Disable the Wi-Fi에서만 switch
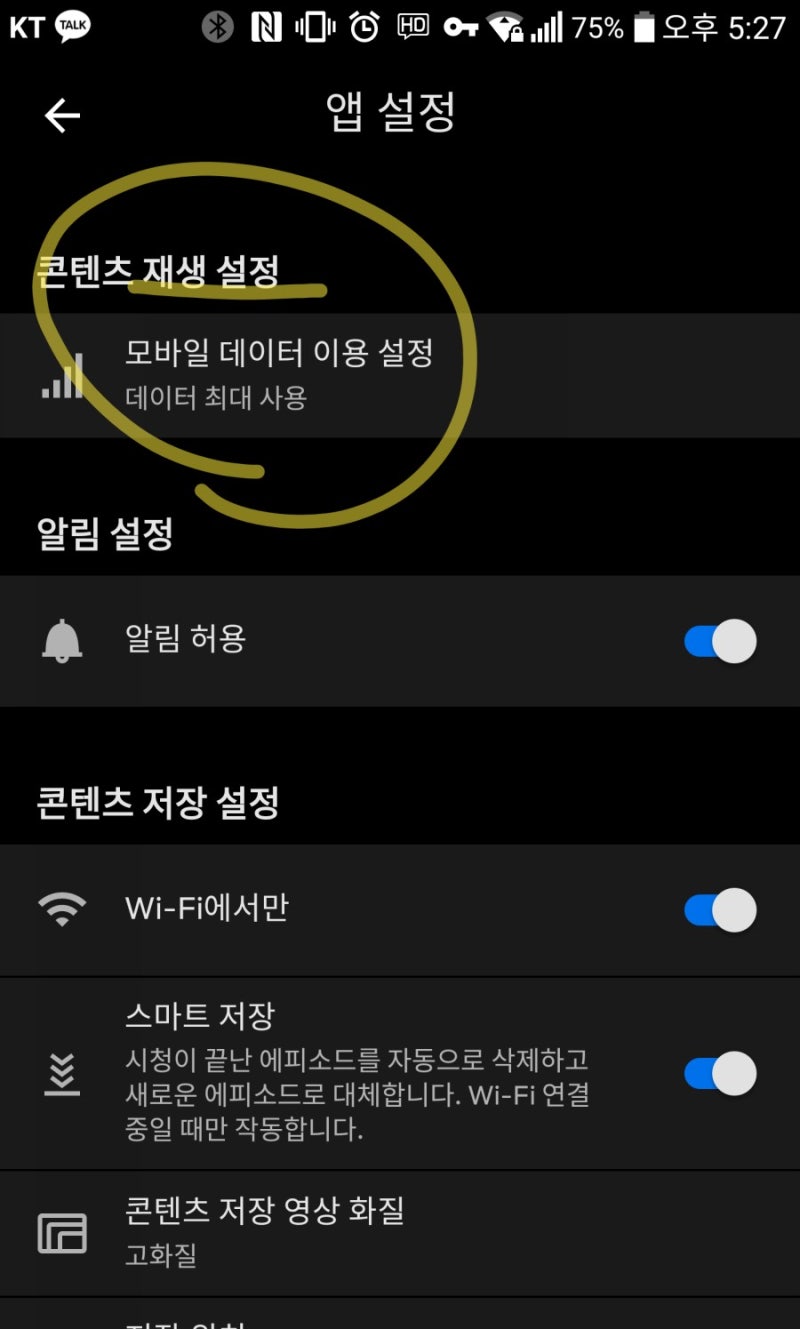The height and width of the screenshot is (1329, 800). click(720, 910)
